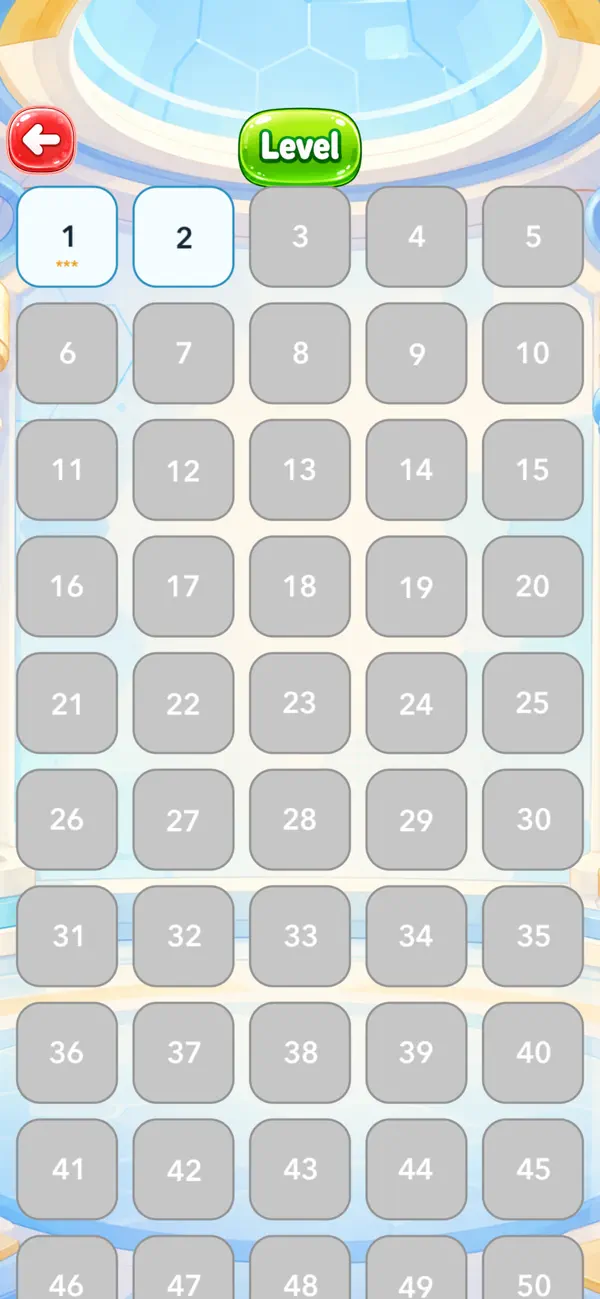Pick the level 23 tile
Viewport: 600px width, 1299px height.
pyautogui.click(x=300, y=703)
